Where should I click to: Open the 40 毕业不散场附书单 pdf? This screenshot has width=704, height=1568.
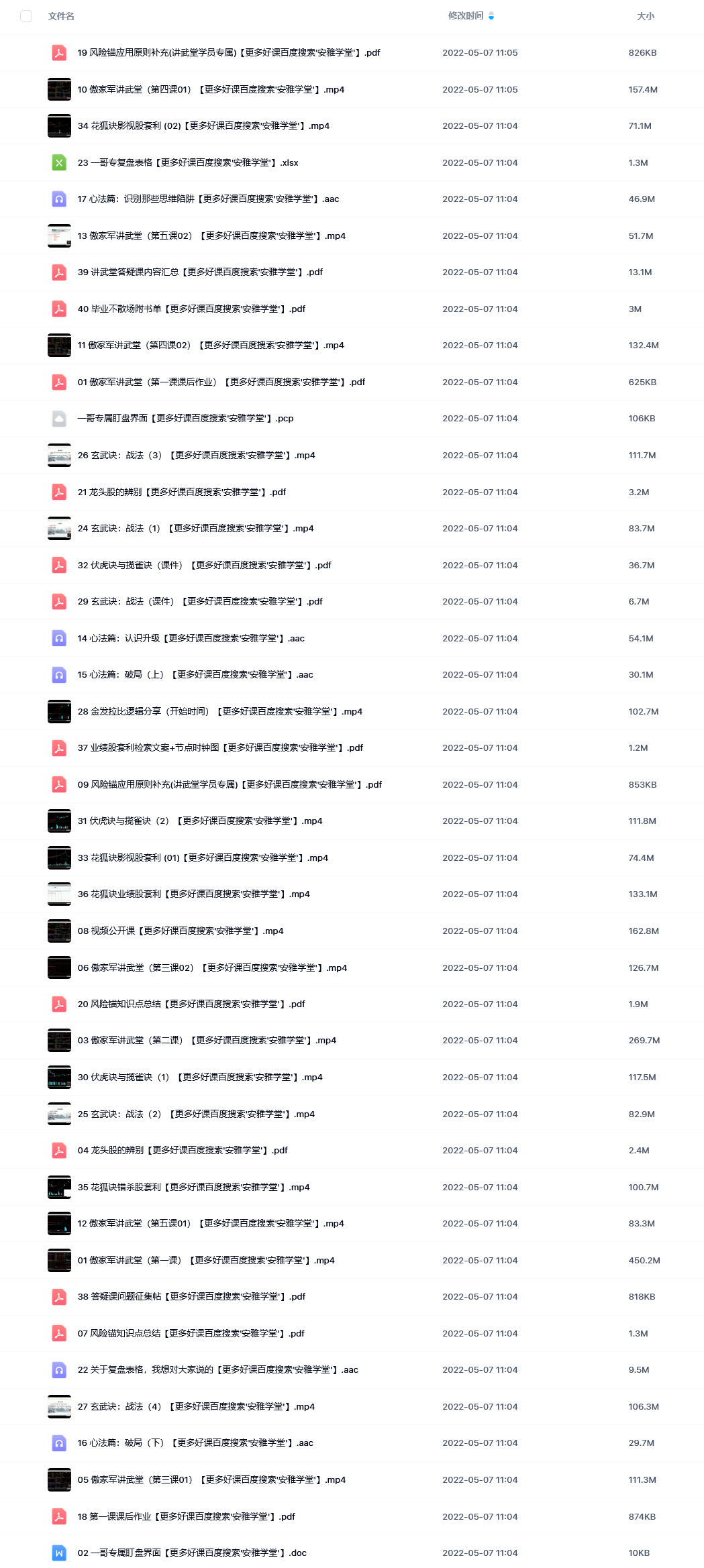(x=191, y=309)
